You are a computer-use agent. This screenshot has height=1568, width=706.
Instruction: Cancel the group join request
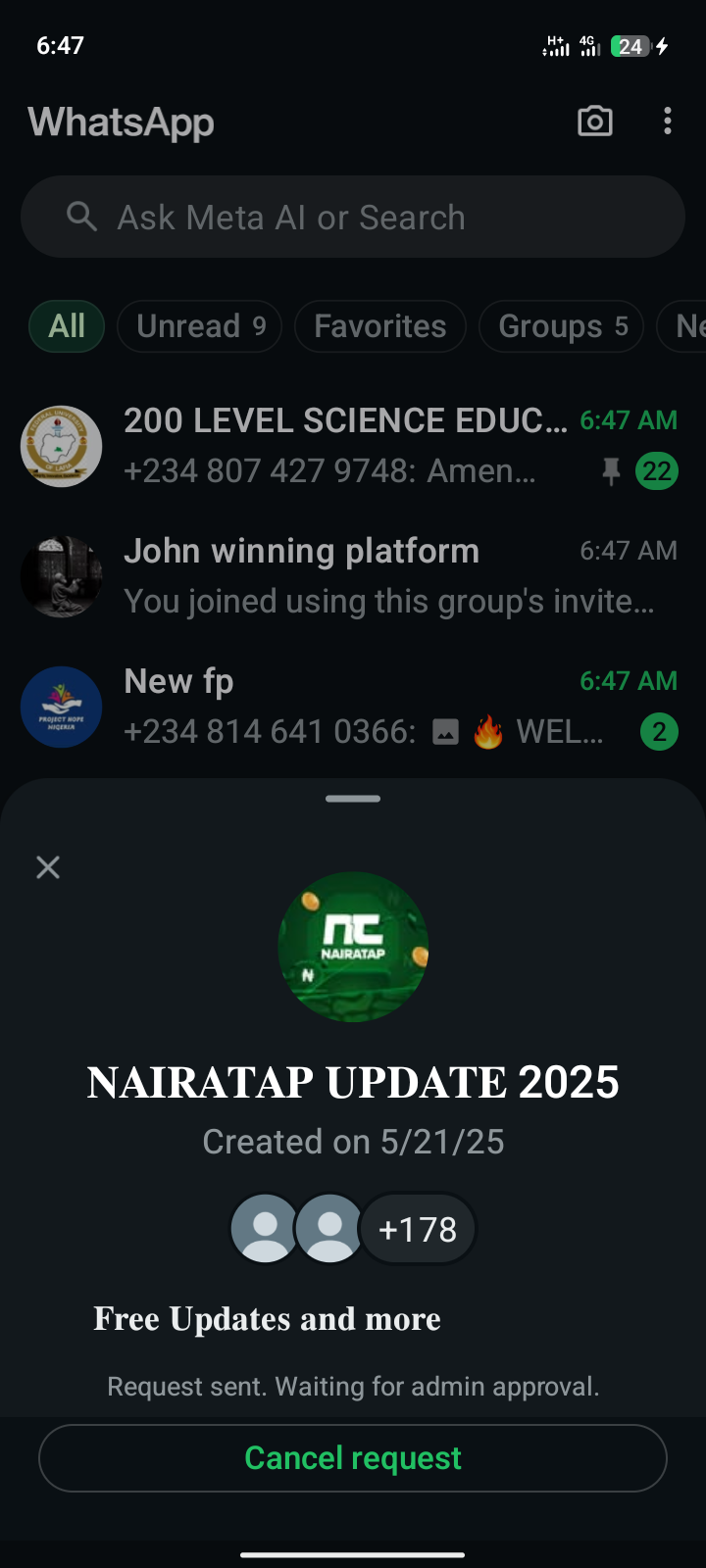tap(353, 1458)
